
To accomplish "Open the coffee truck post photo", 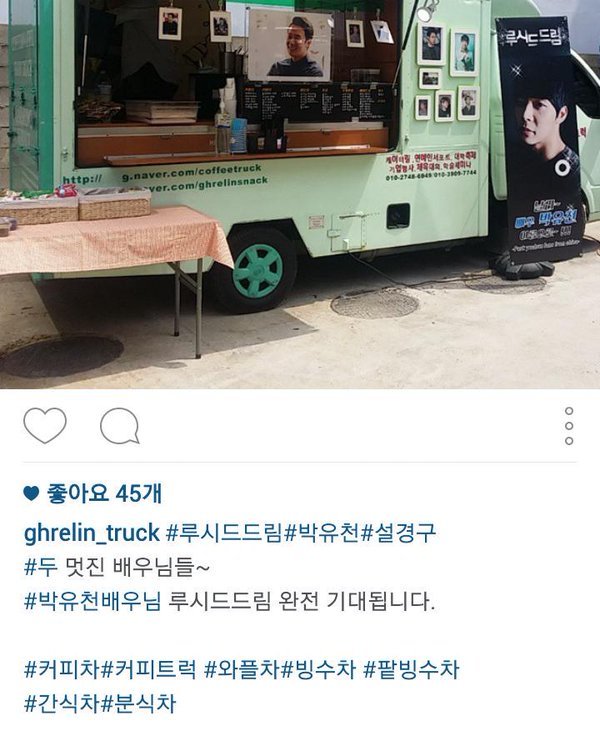I will [x=300, y=195].
